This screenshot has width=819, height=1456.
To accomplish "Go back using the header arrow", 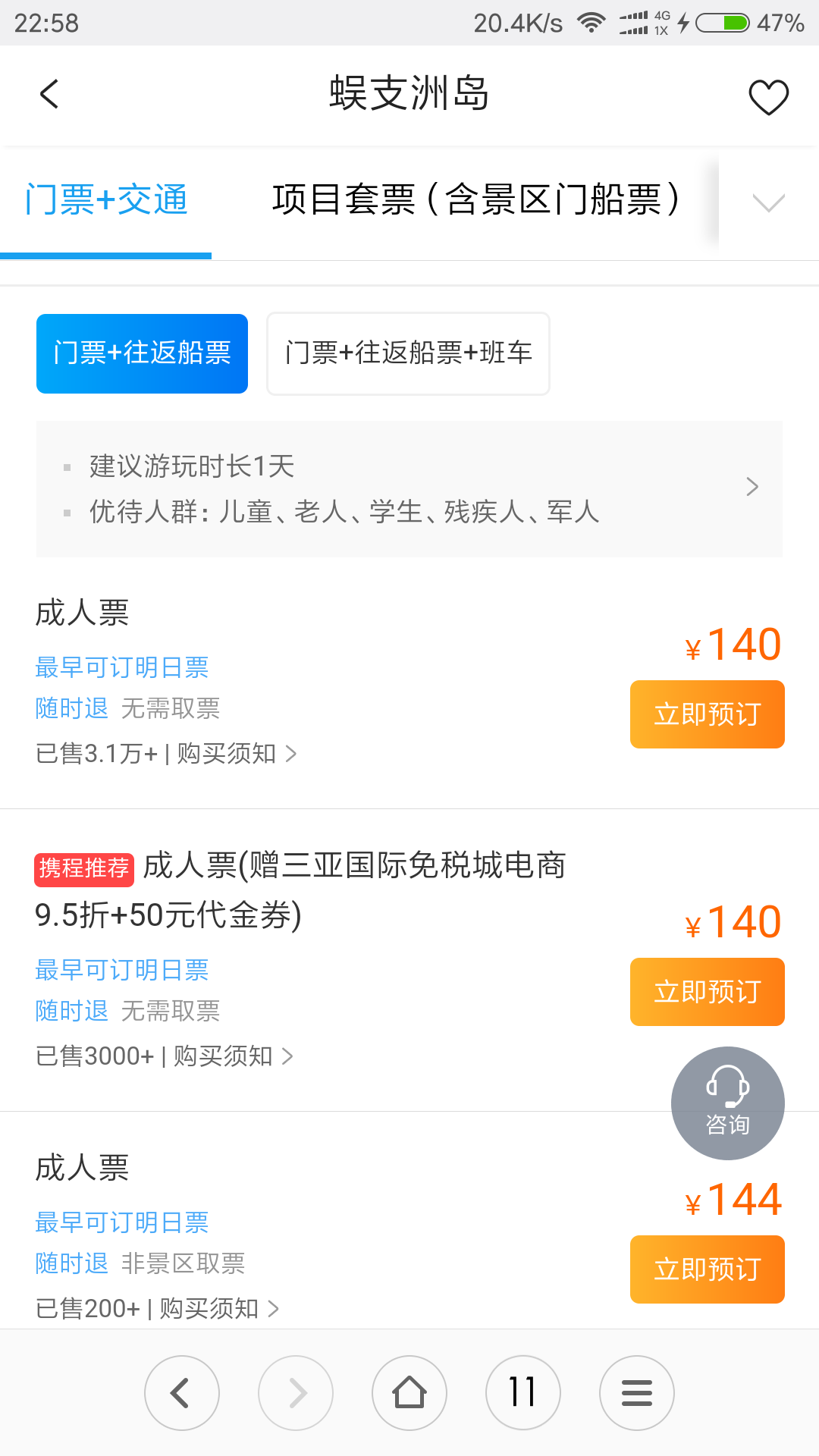I will (x=49, y=94).
